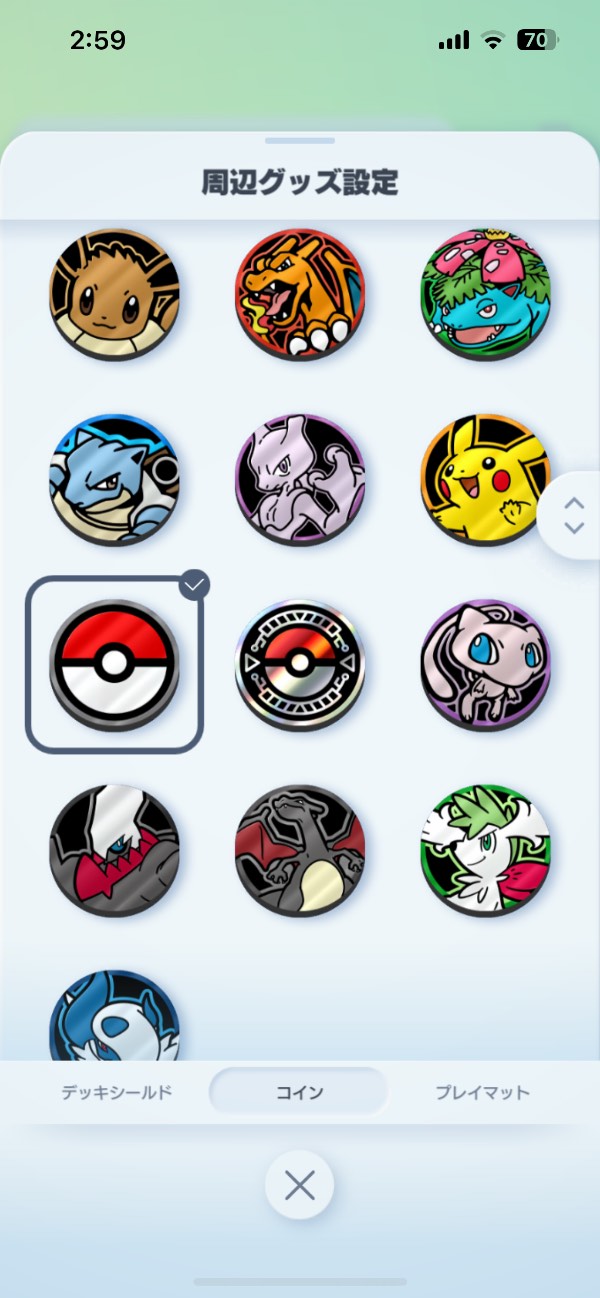
Task: Pick the Darkrai coin
Action: 114,850
